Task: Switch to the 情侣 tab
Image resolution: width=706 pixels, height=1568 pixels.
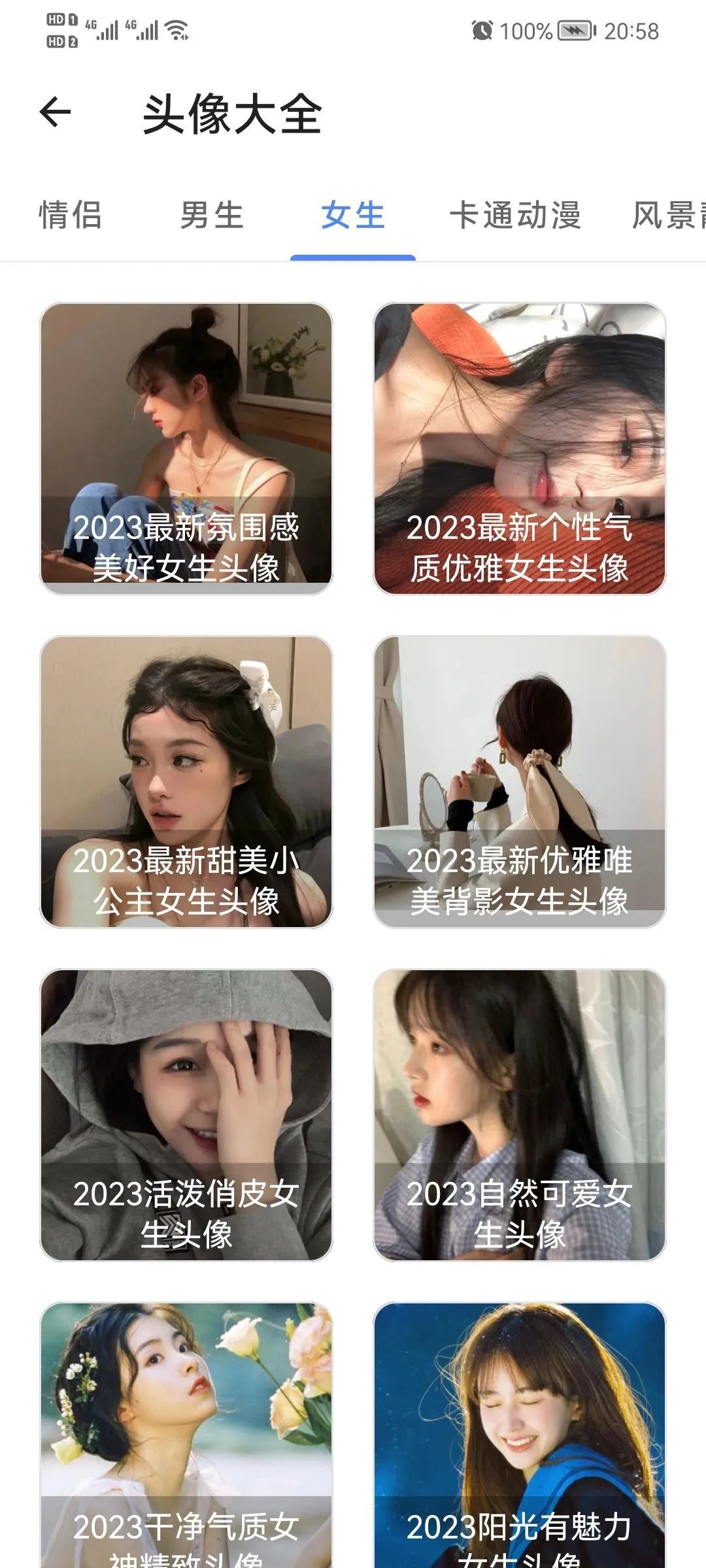Action: coord(71,215)
